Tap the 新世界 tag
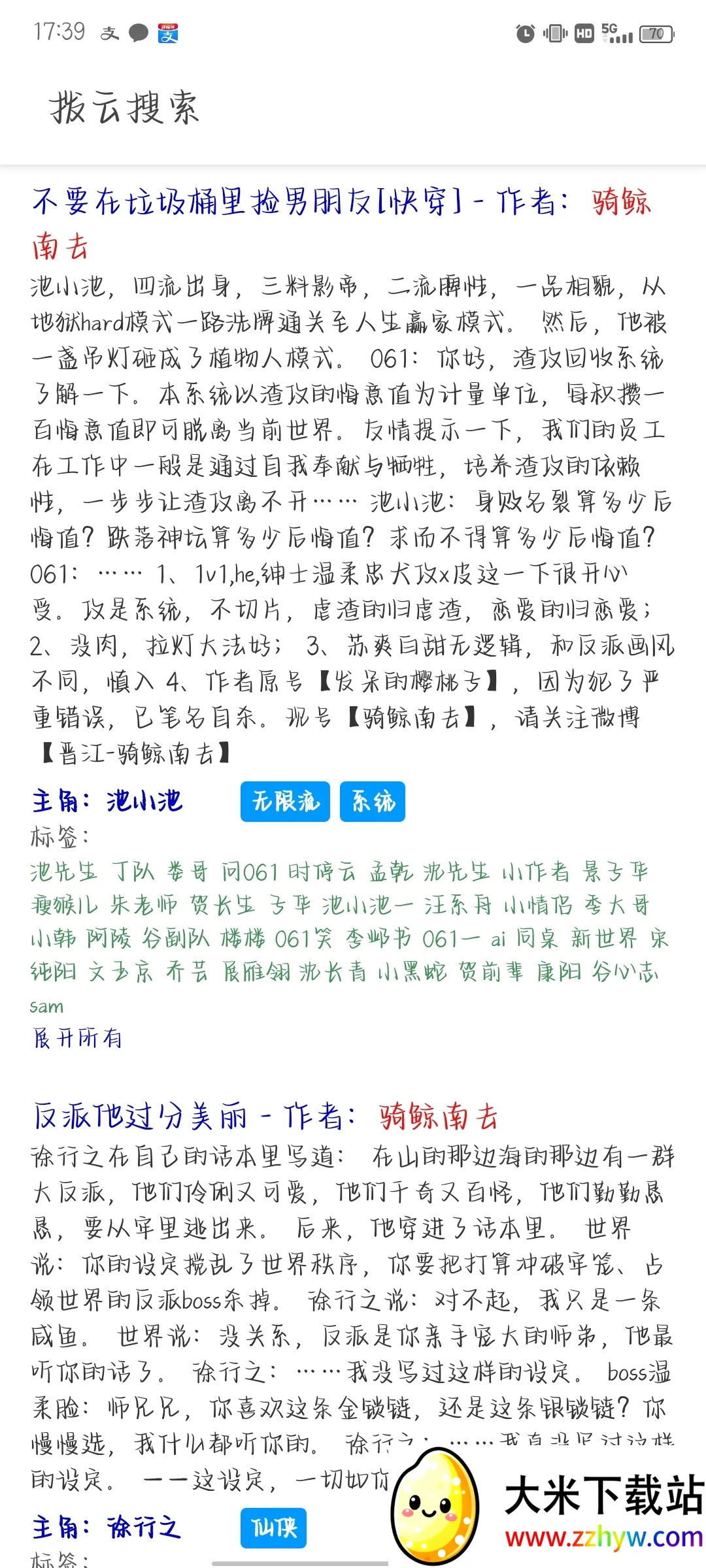The width and height of the screenshot is (706, 1568). (x=603, y=939)
